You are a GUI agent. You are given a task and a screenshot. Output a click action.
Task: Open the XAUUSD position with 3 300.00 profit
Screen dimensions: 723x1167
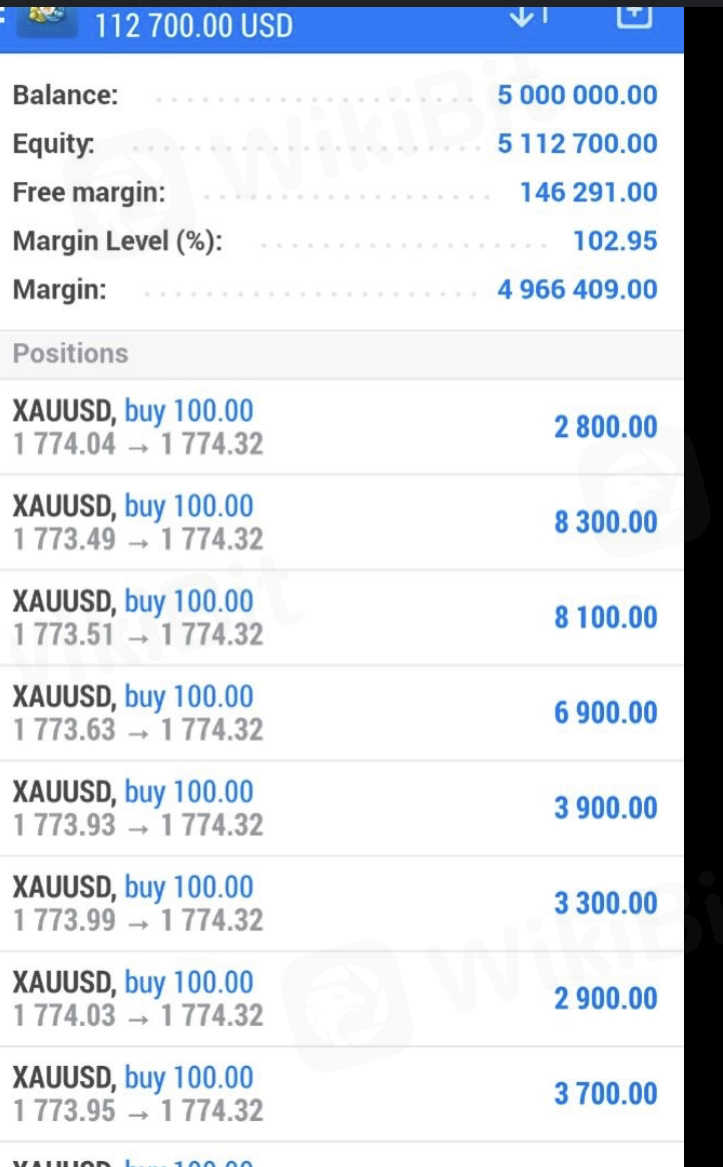(x=340, y=903)
